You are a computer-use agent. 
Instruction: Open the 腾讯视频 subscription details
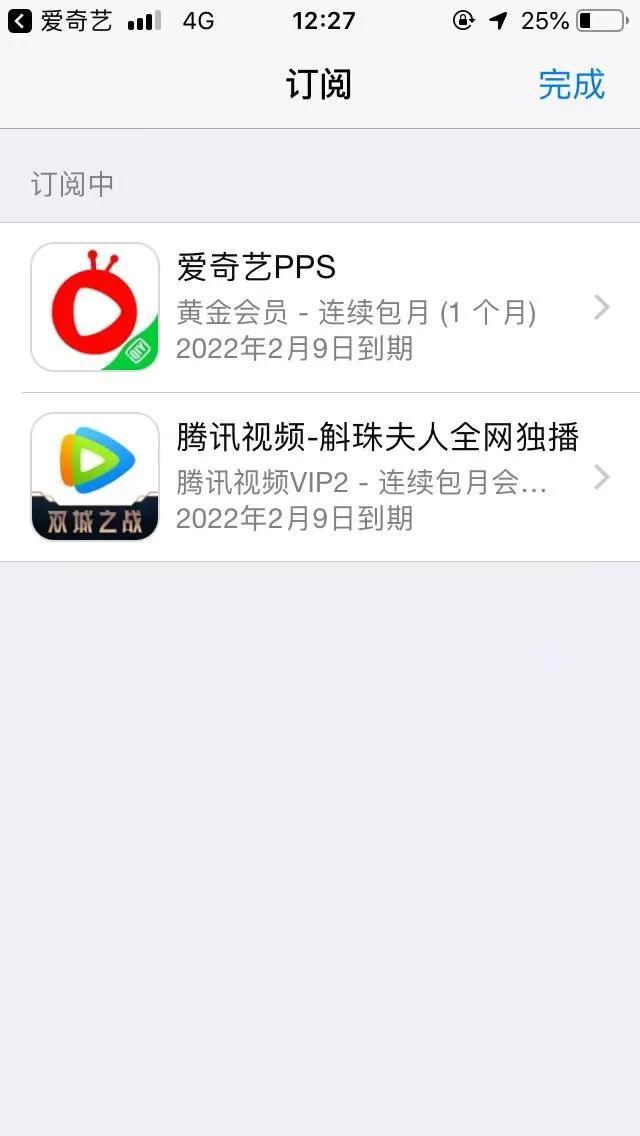pyautogui.click(x=320, y=477)
